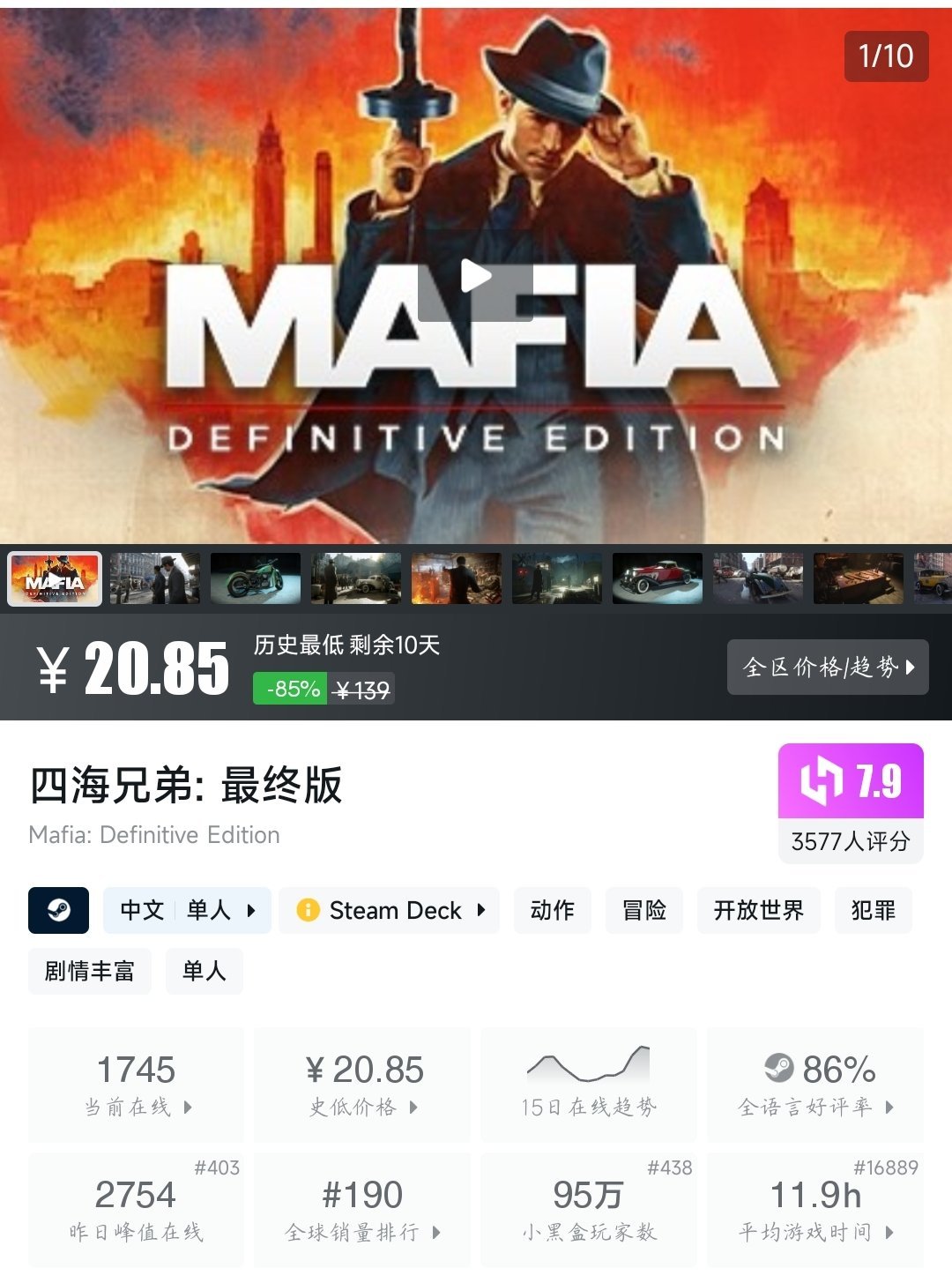Browse the 动作 genre tag
This screenshot has height=1283, width=952.
click(x=553, y=910)
